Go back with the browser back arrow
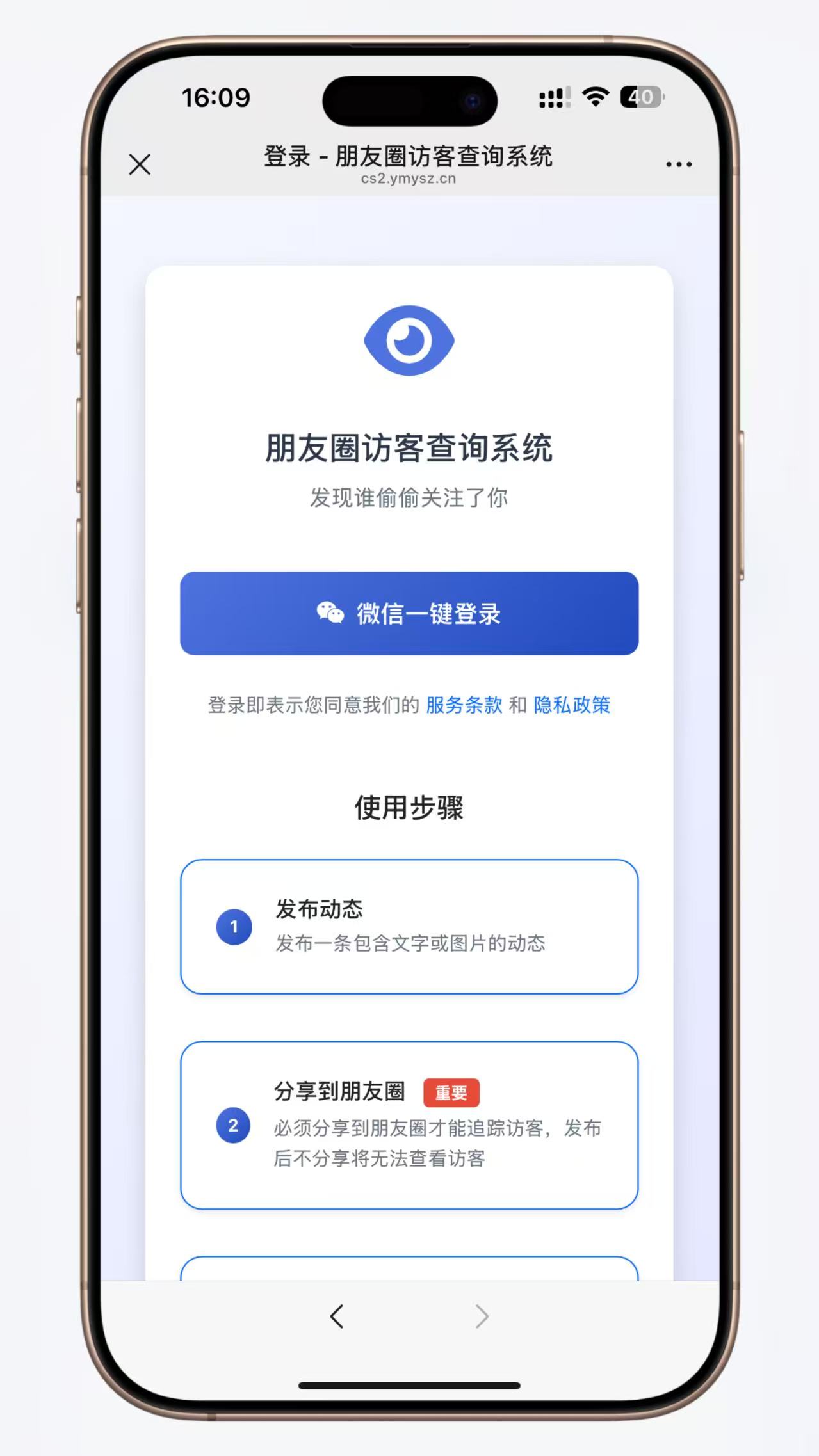 [337, 1316]
